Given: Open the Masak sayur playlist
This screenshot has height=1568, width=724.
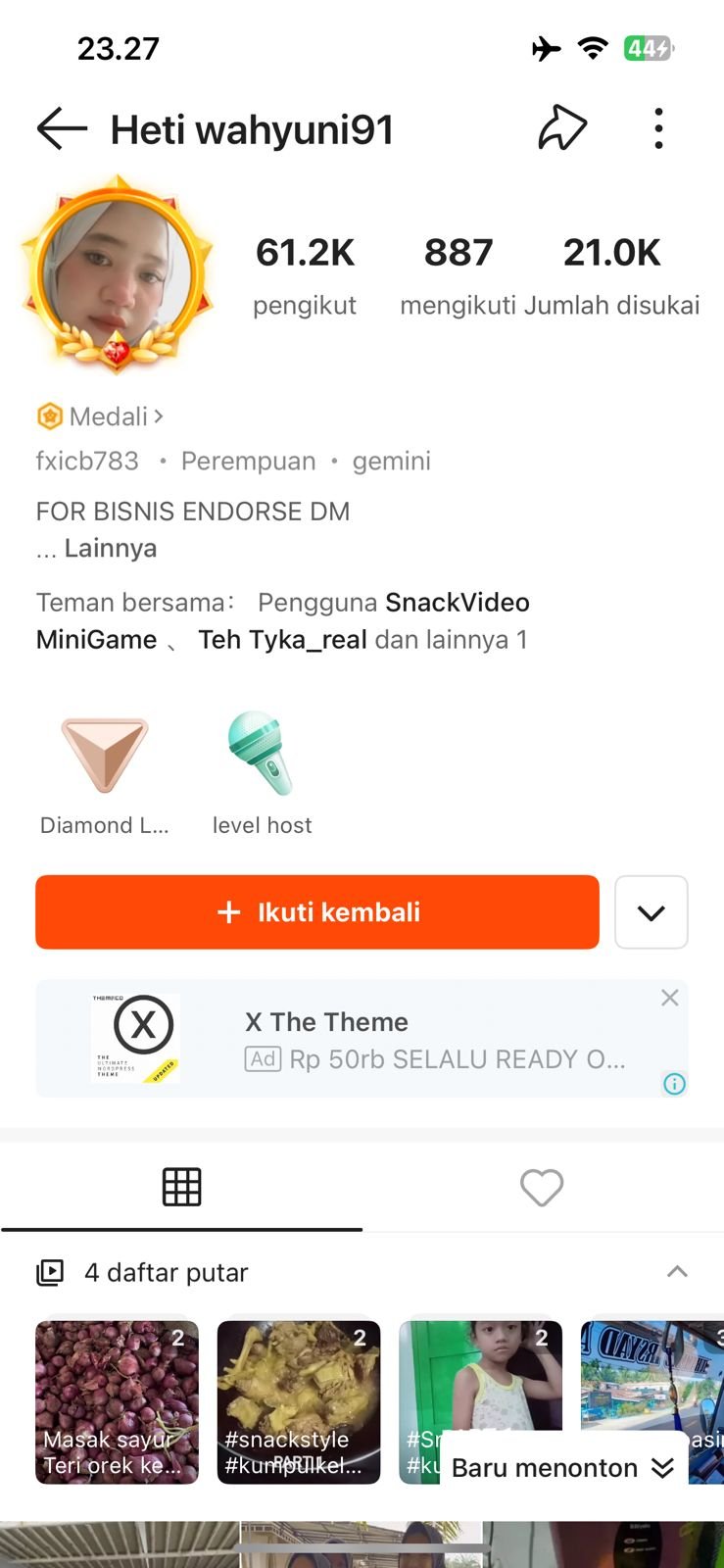Looking at the screenshot, I should 117,1401.
